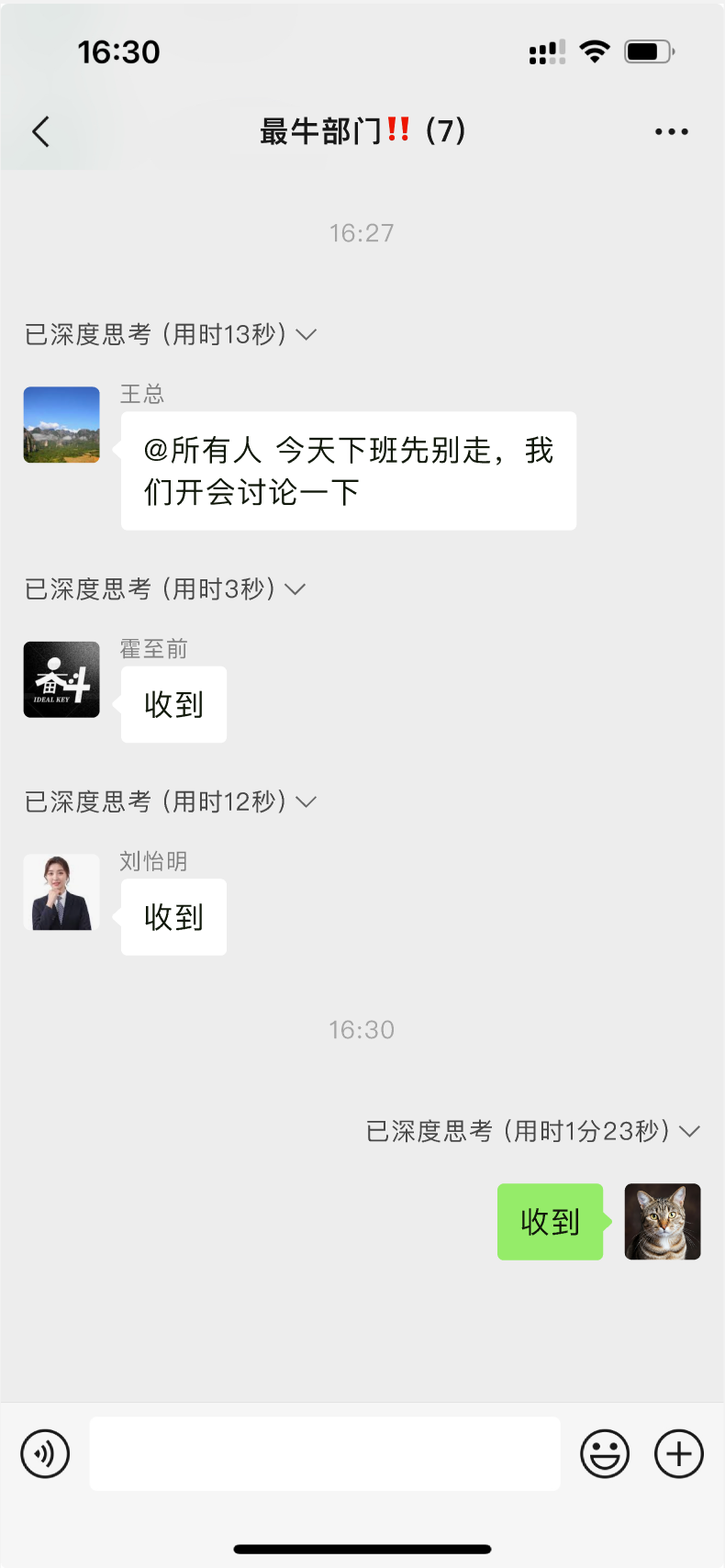View 霍至前's profile avatar
The image size is (725, 1568).
[61, 679]
